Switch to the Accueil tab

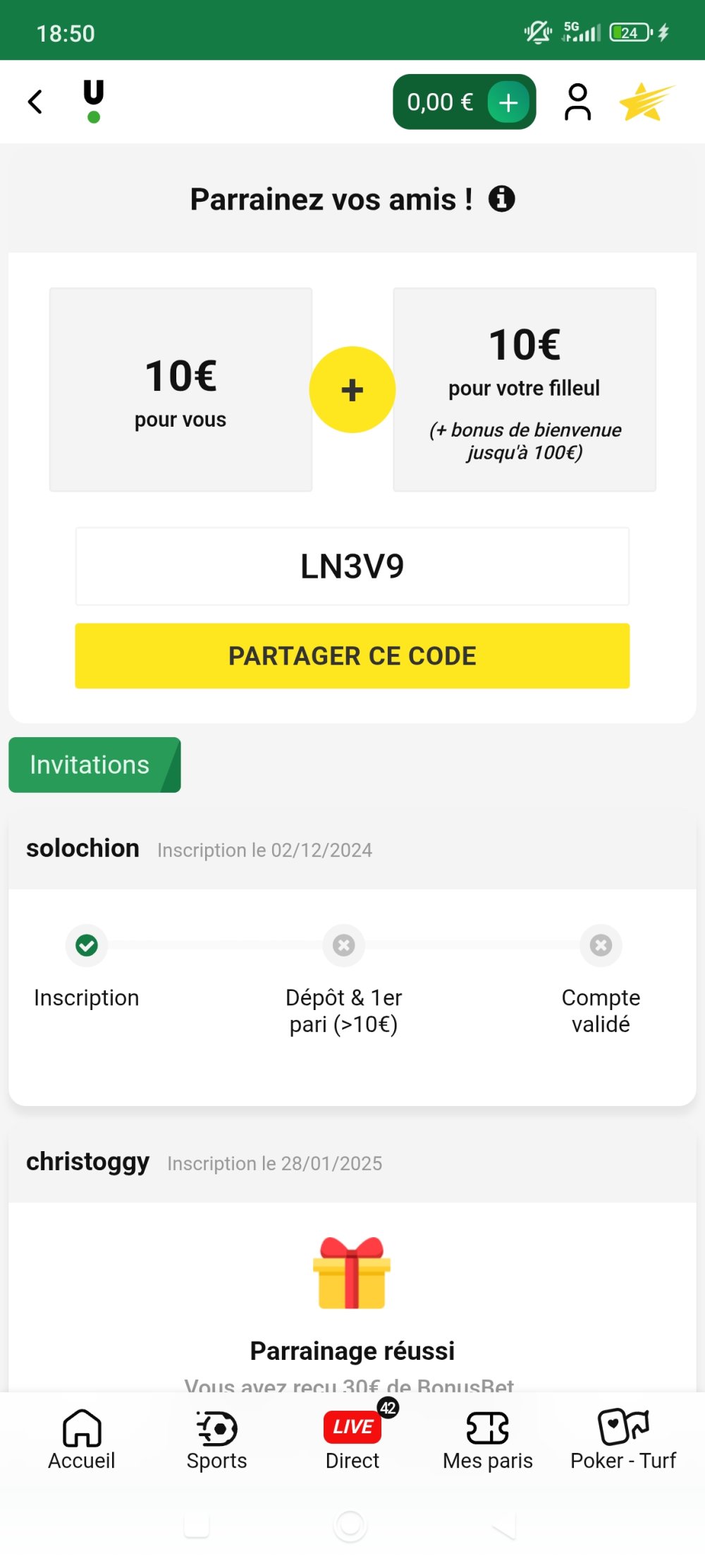82,1439
